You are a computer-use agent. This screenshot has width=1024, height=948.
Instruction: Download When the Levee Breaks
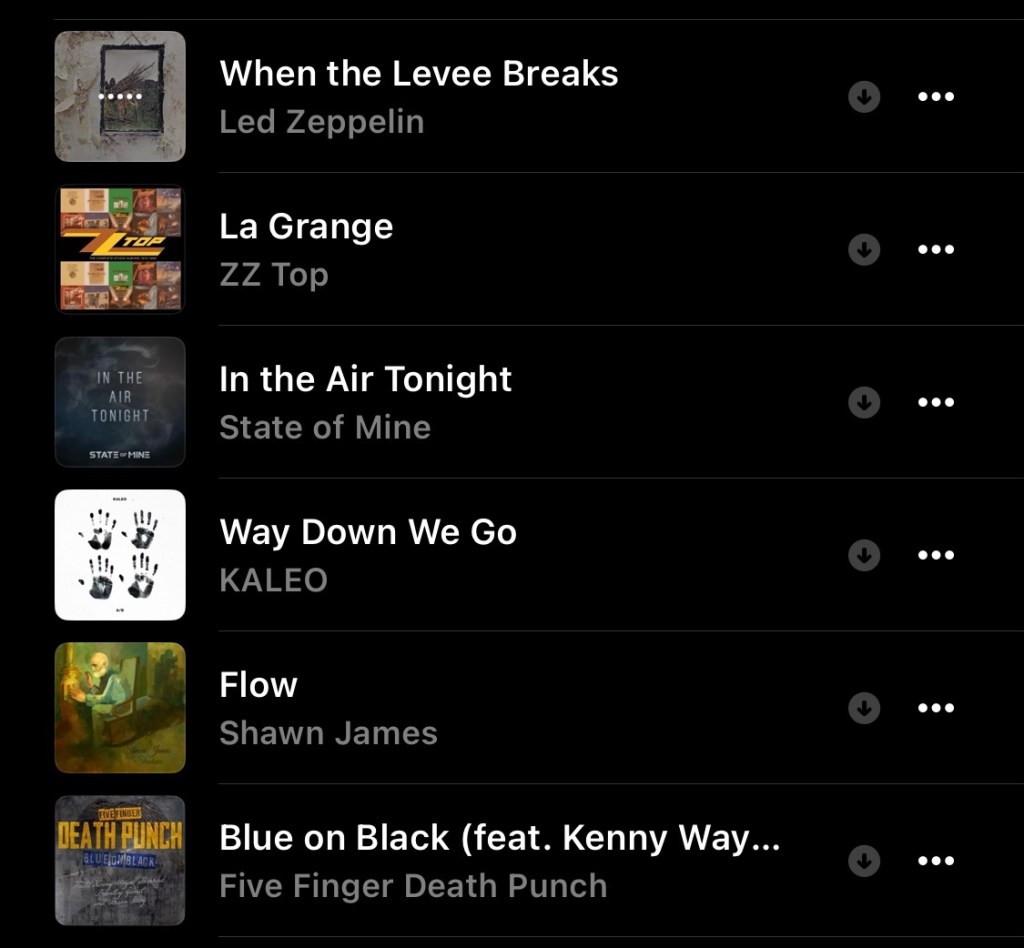(864, 97)
